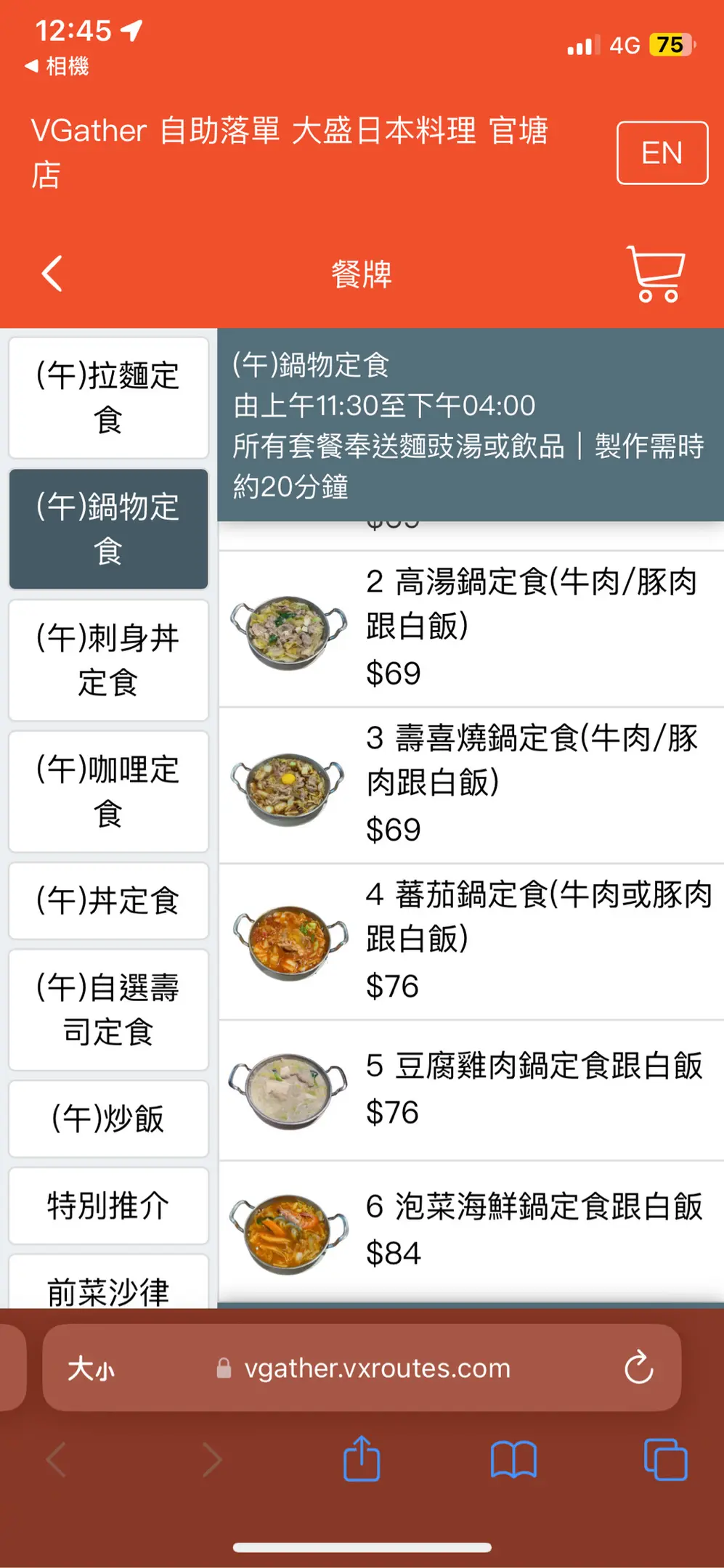Switch to the (午)咖哩定食 category

tap(108, 791)
